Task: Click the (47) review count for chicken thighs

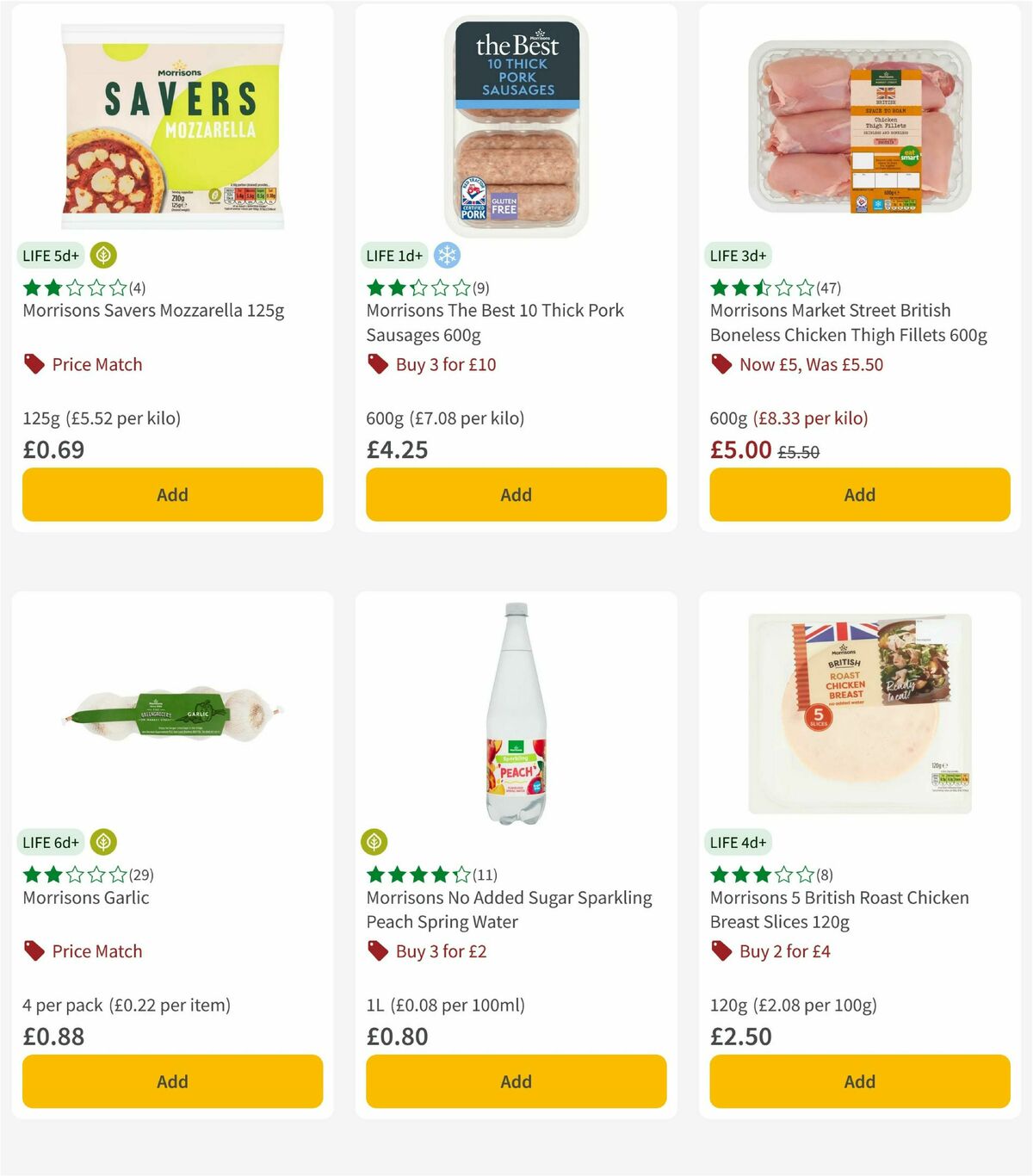Action: click(829, 288)
